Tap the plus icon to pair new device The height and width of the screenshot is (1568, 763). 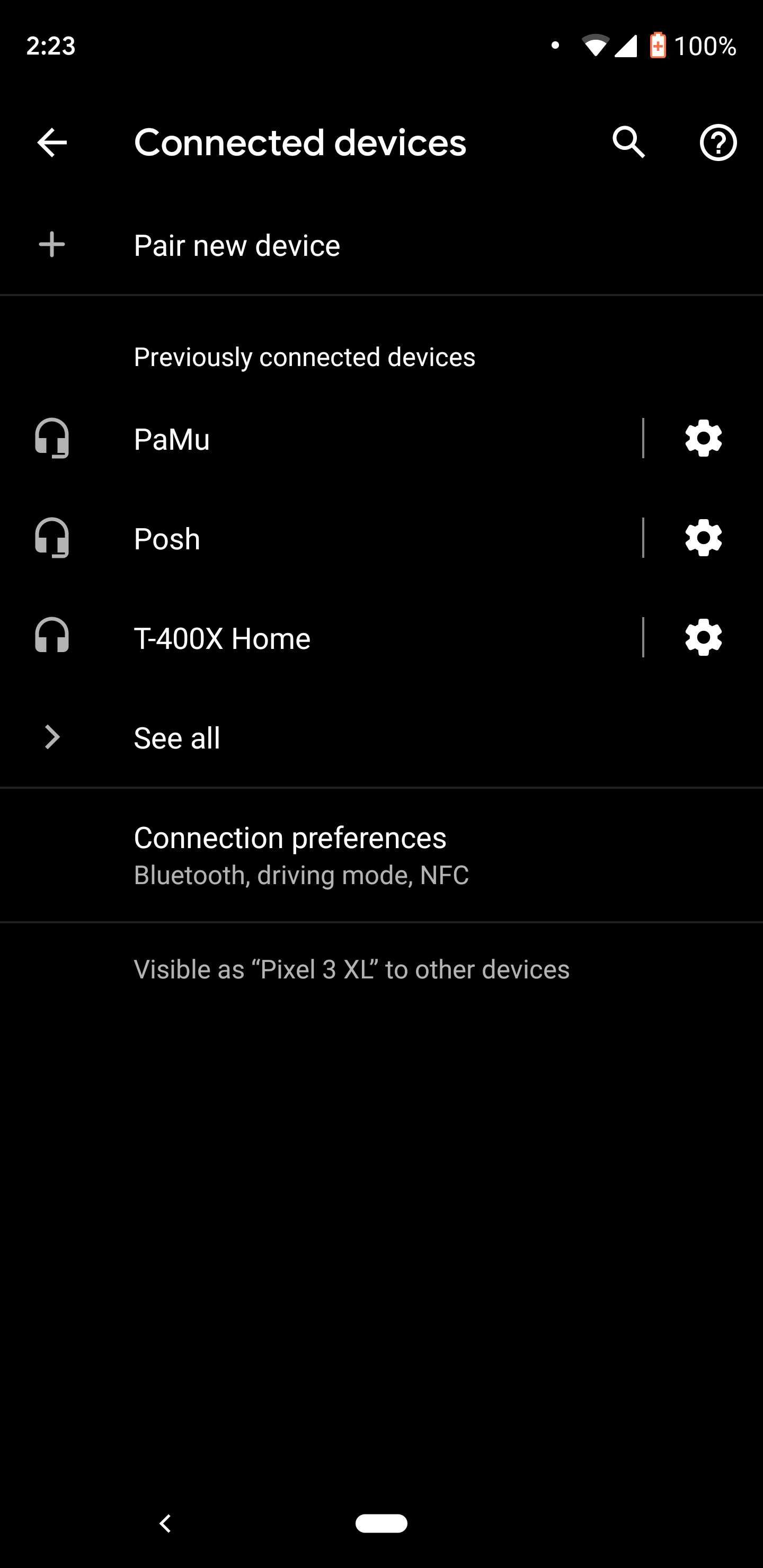pos(51,245)
